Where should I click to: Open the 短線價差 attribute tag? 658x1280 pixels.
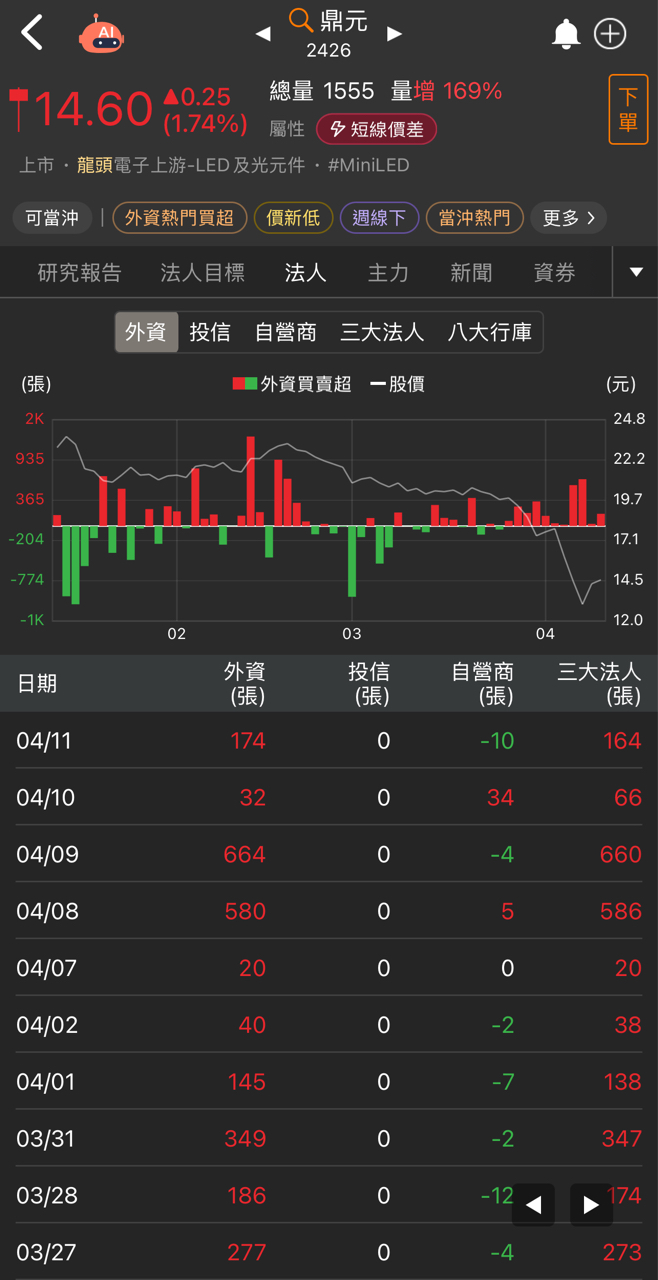point(377,129)
